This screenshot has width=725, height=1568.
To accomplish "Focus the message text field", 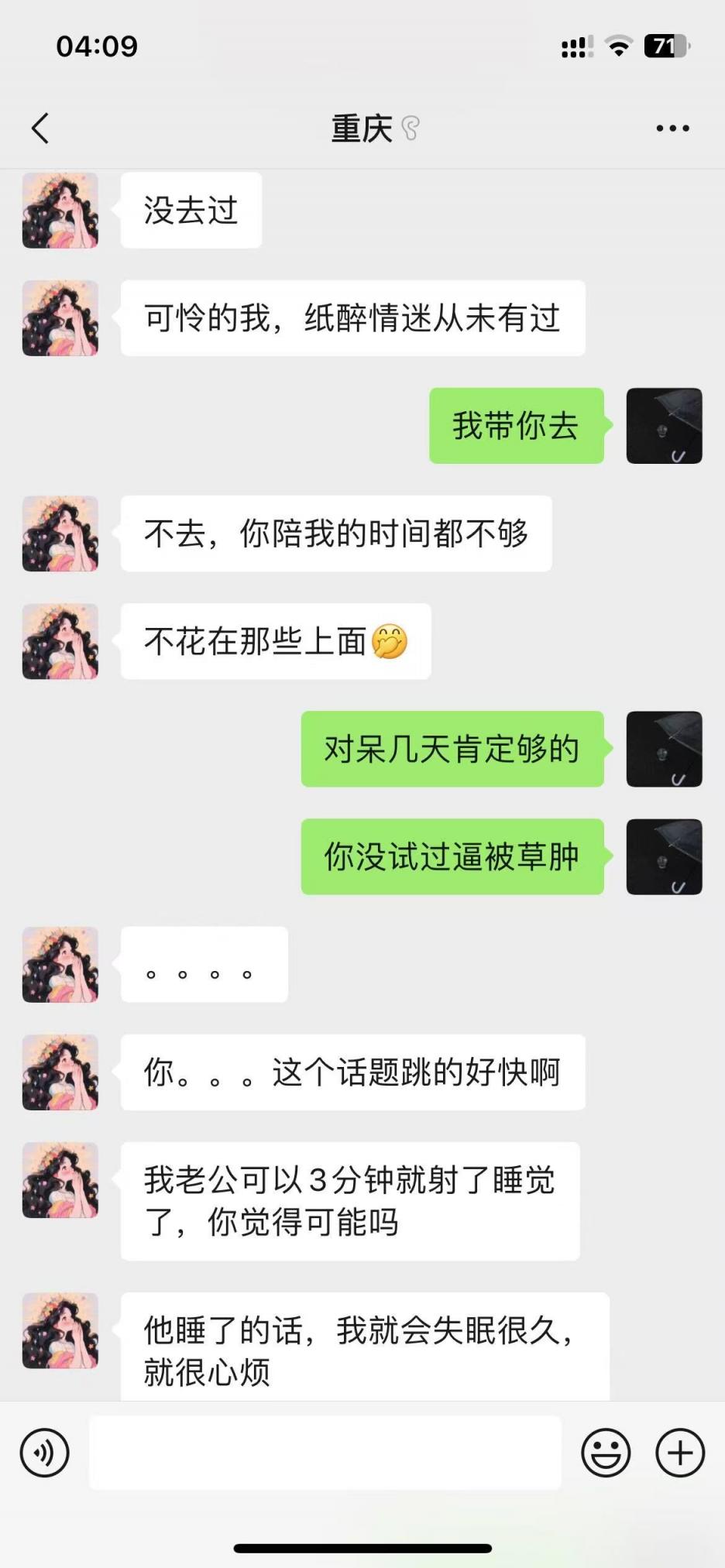I will 325,1453.
